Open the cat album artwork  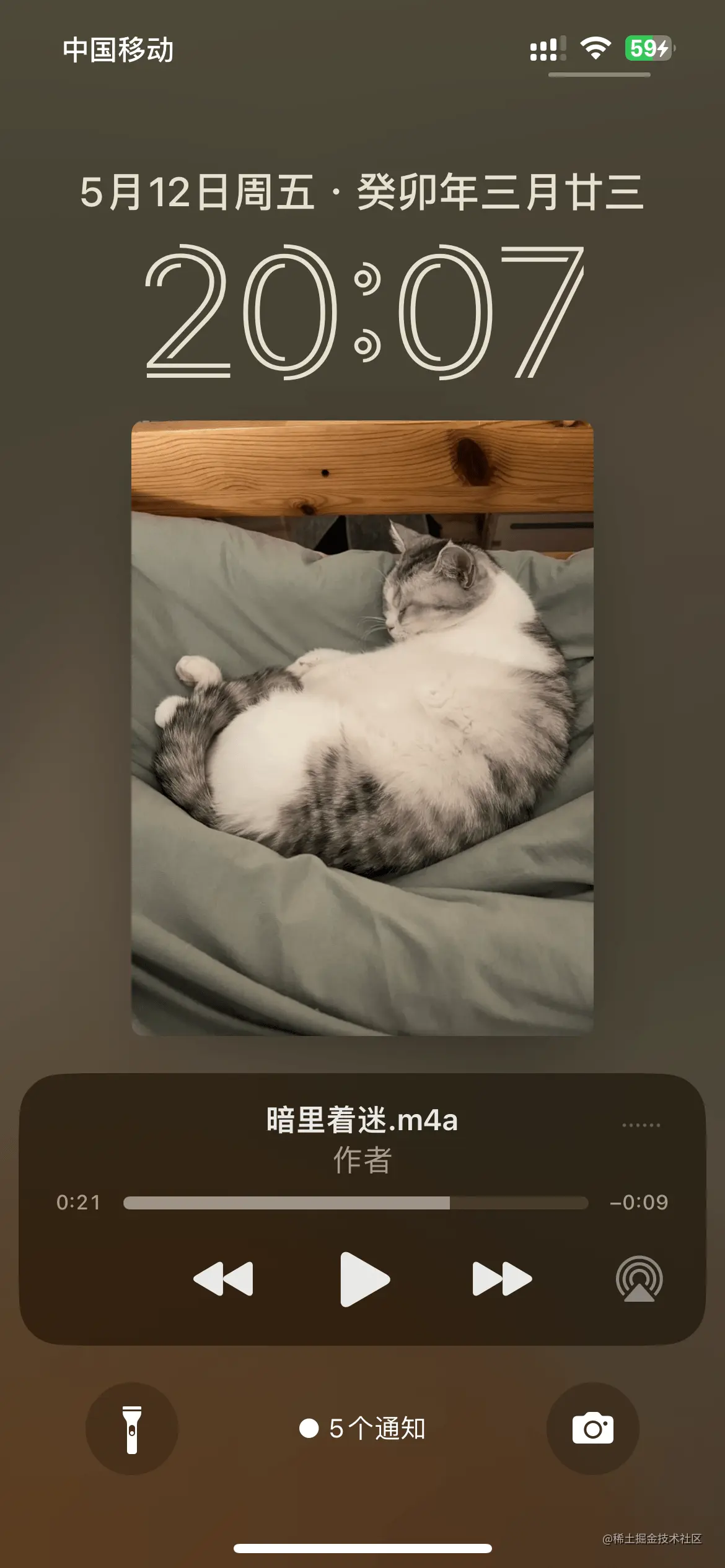(x=362, y=728)
